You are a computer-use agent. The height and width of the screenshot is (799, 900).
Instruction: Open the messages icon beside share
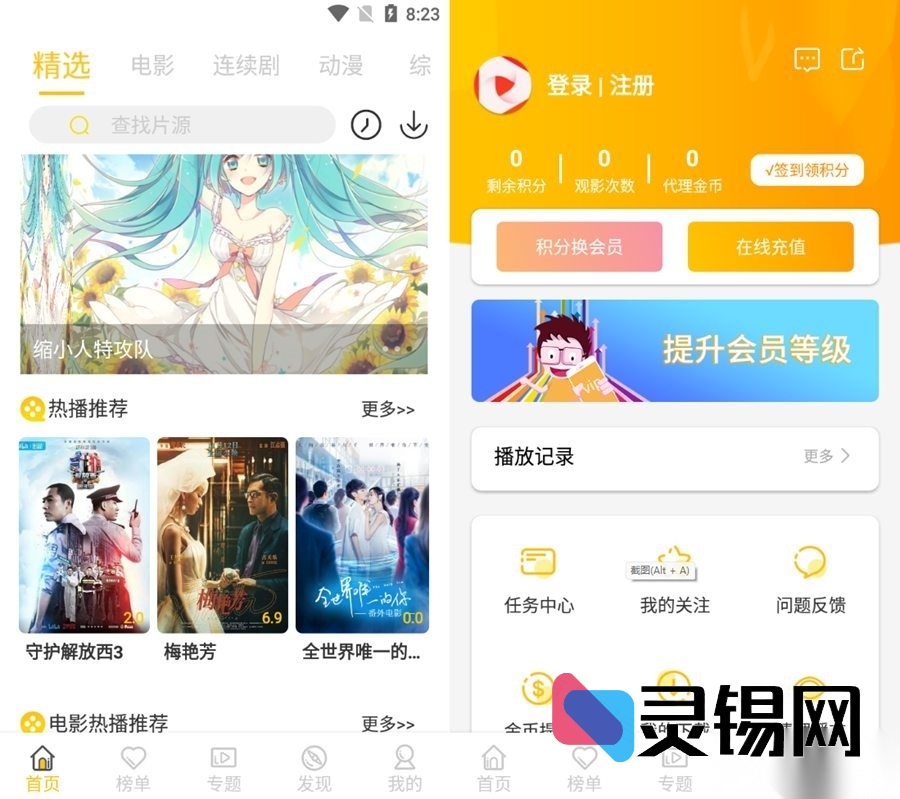(807, 60)
